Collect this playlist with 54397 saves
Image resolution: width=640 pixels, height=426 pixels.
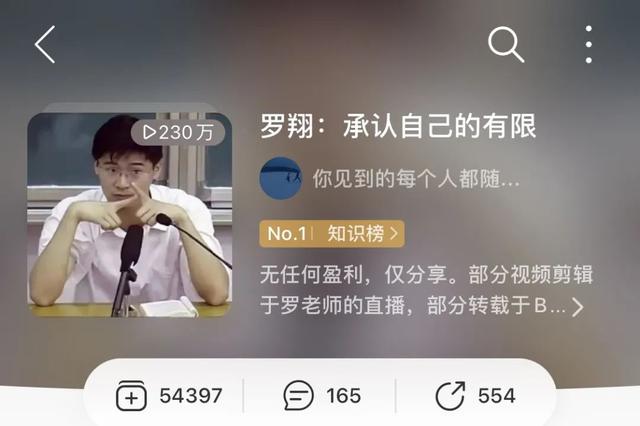[x=169, y=396]
